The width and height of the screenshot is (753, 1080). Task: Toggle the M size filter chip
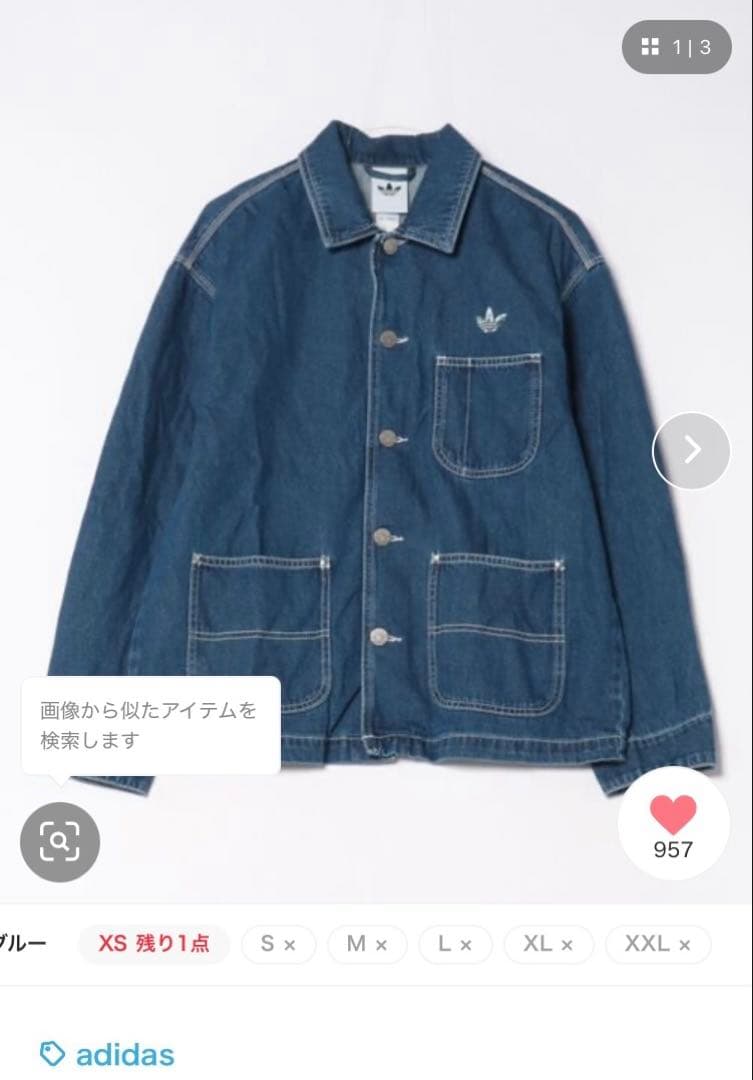click(x=366, y=943)
